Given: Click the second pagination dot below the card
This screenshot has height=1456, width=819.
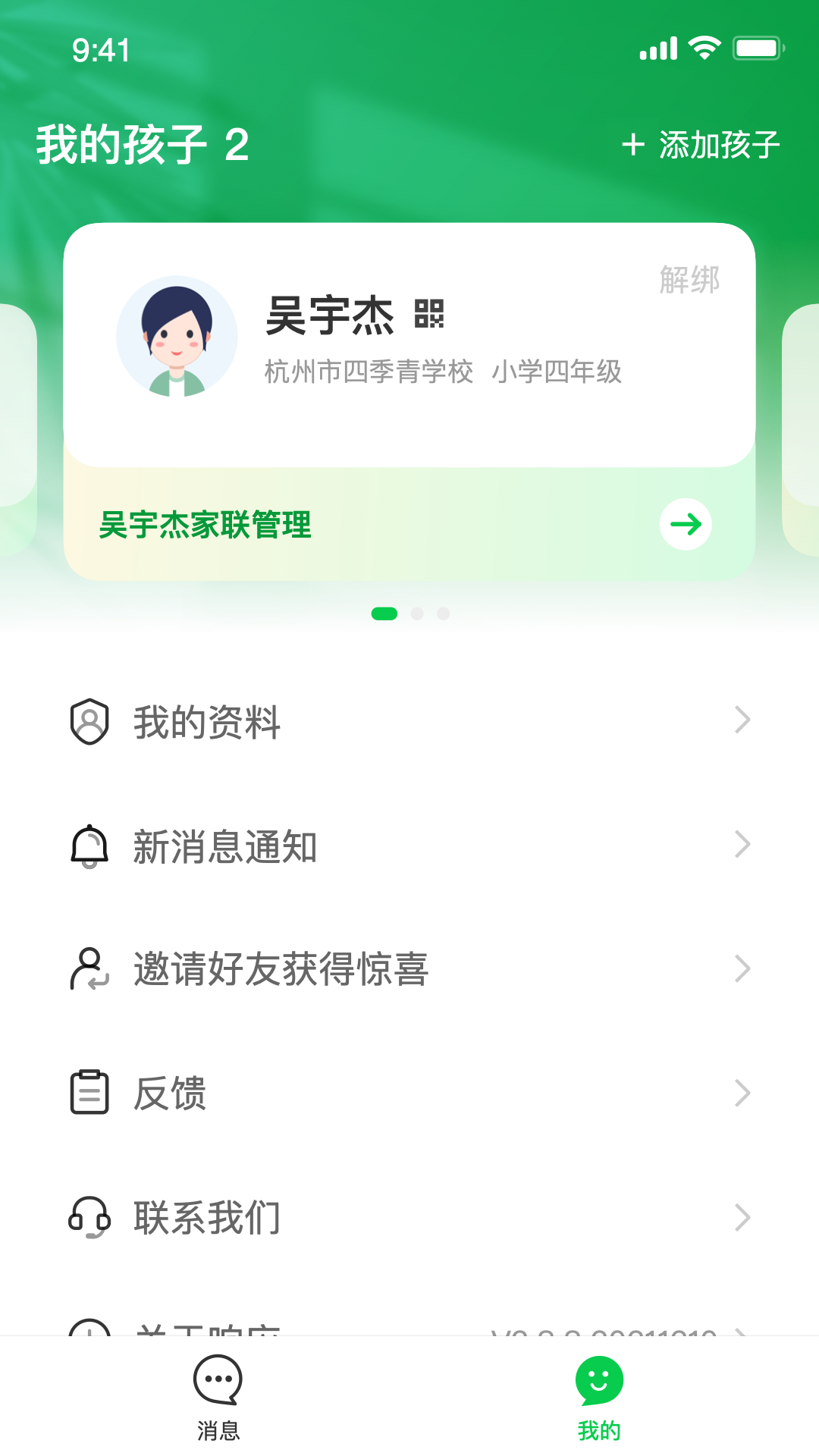Looking at the screenshot, I should coord(416,613).
